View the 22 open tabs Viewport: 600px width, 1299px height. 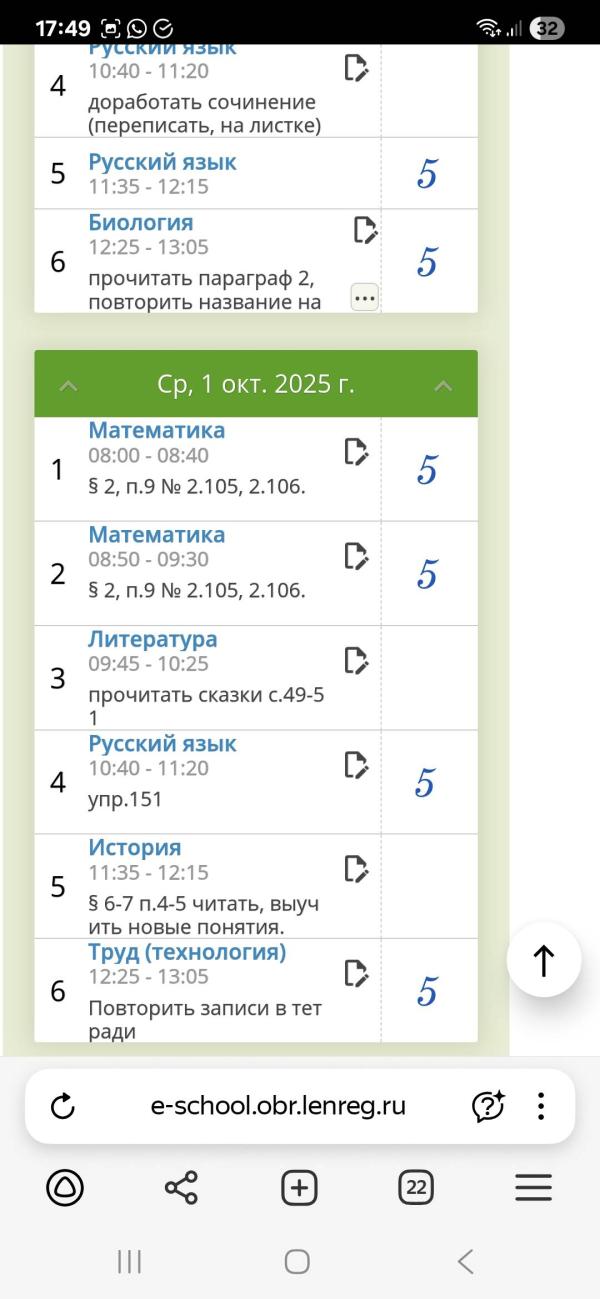pos(416,1188)
